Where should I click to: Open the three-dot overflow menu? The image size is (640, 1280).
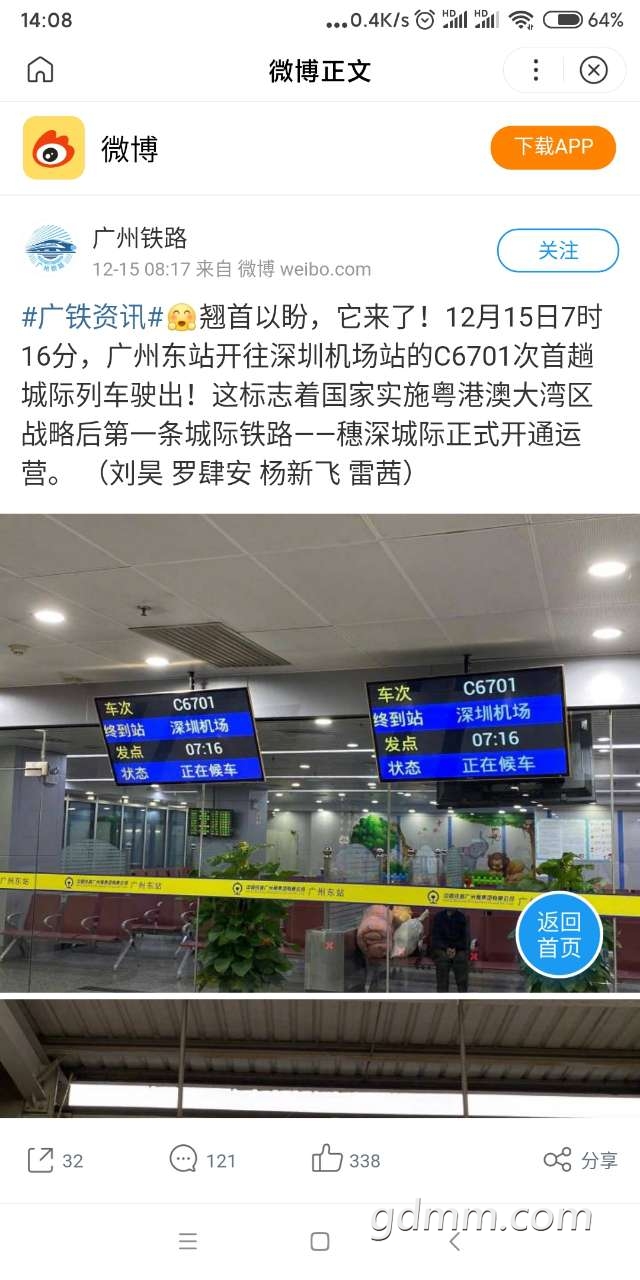pyautogui.click(x=536, y=70)
